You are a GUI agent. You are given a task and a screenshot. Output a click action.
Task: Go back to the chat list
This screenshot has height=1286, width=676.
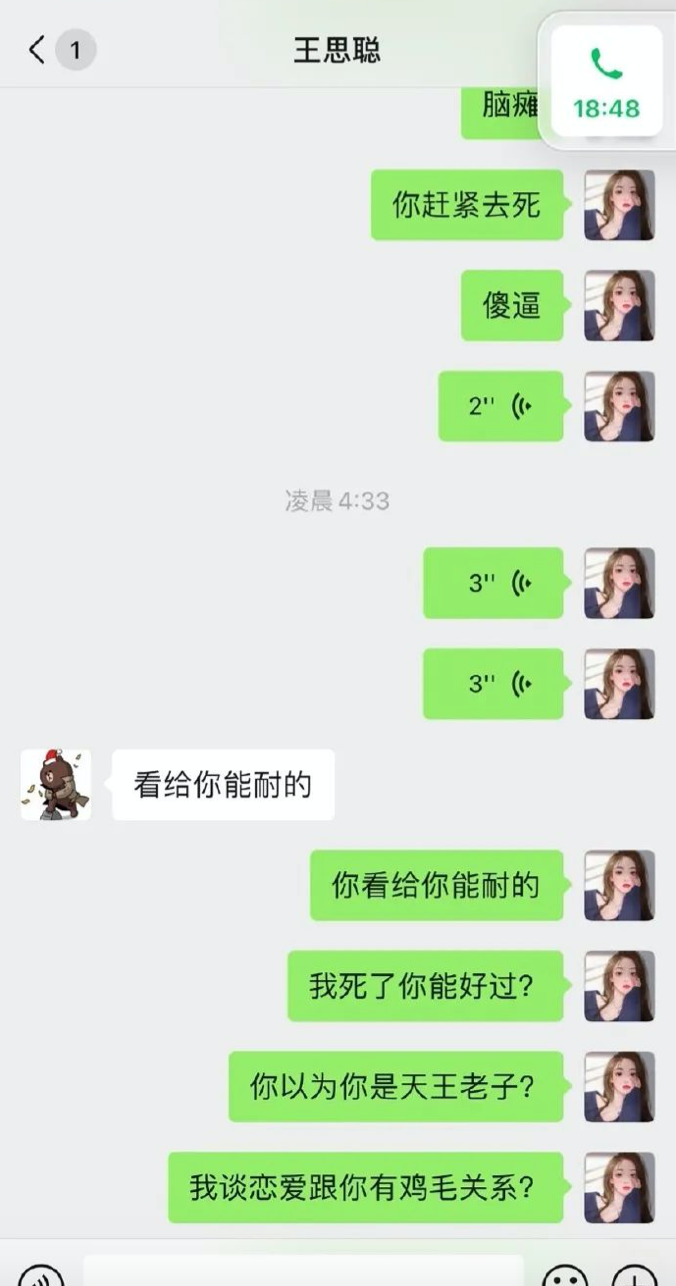point(38,50)
